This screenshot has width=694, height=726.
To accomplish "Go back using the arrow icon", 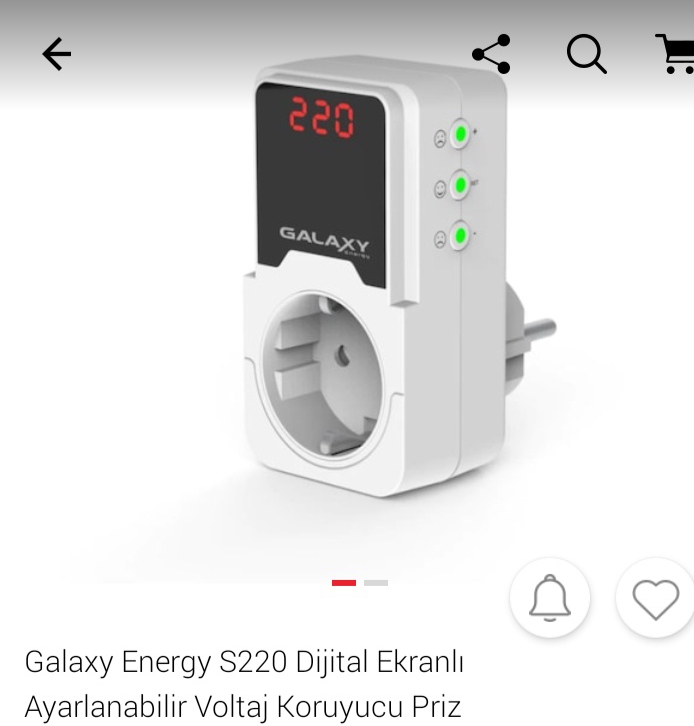I will click(56, 54).
